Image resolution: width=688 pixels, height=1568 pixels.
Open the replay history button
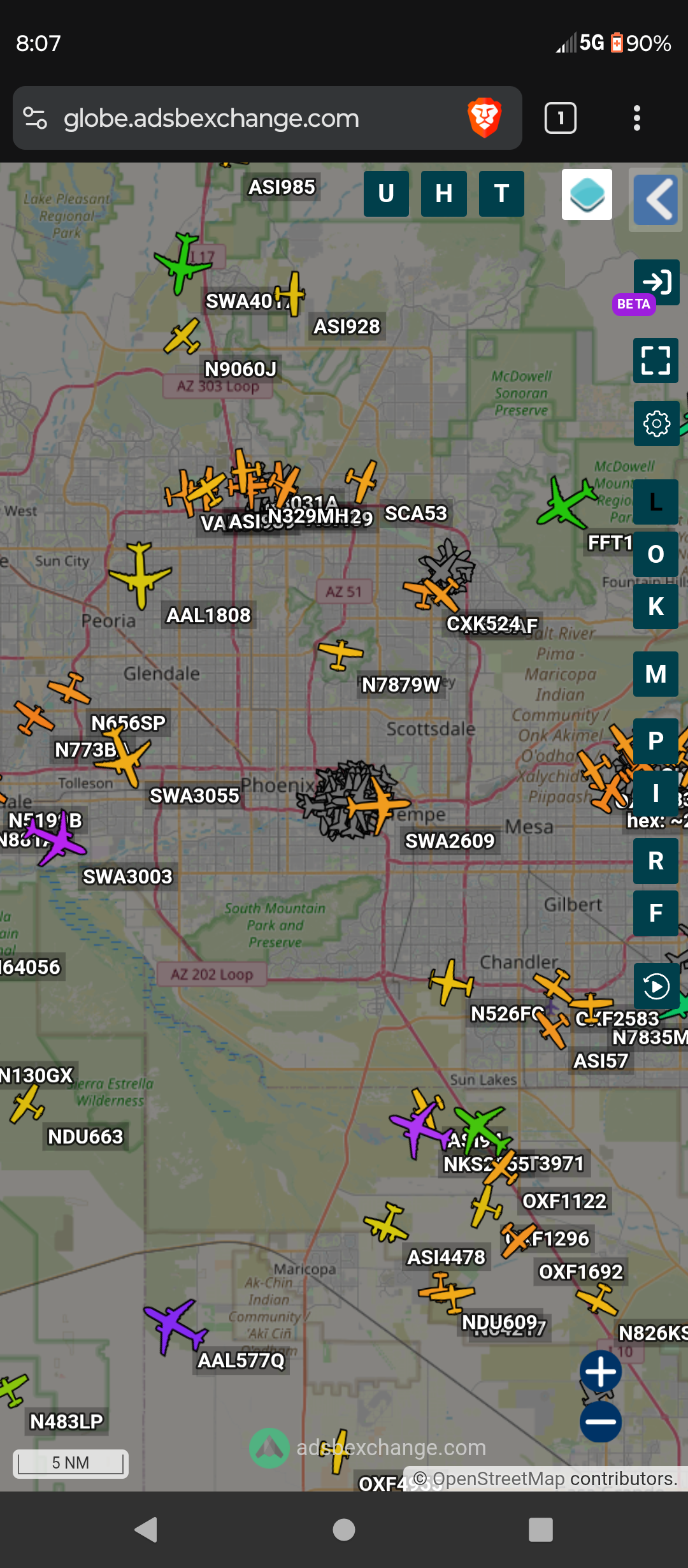[656, 987]
